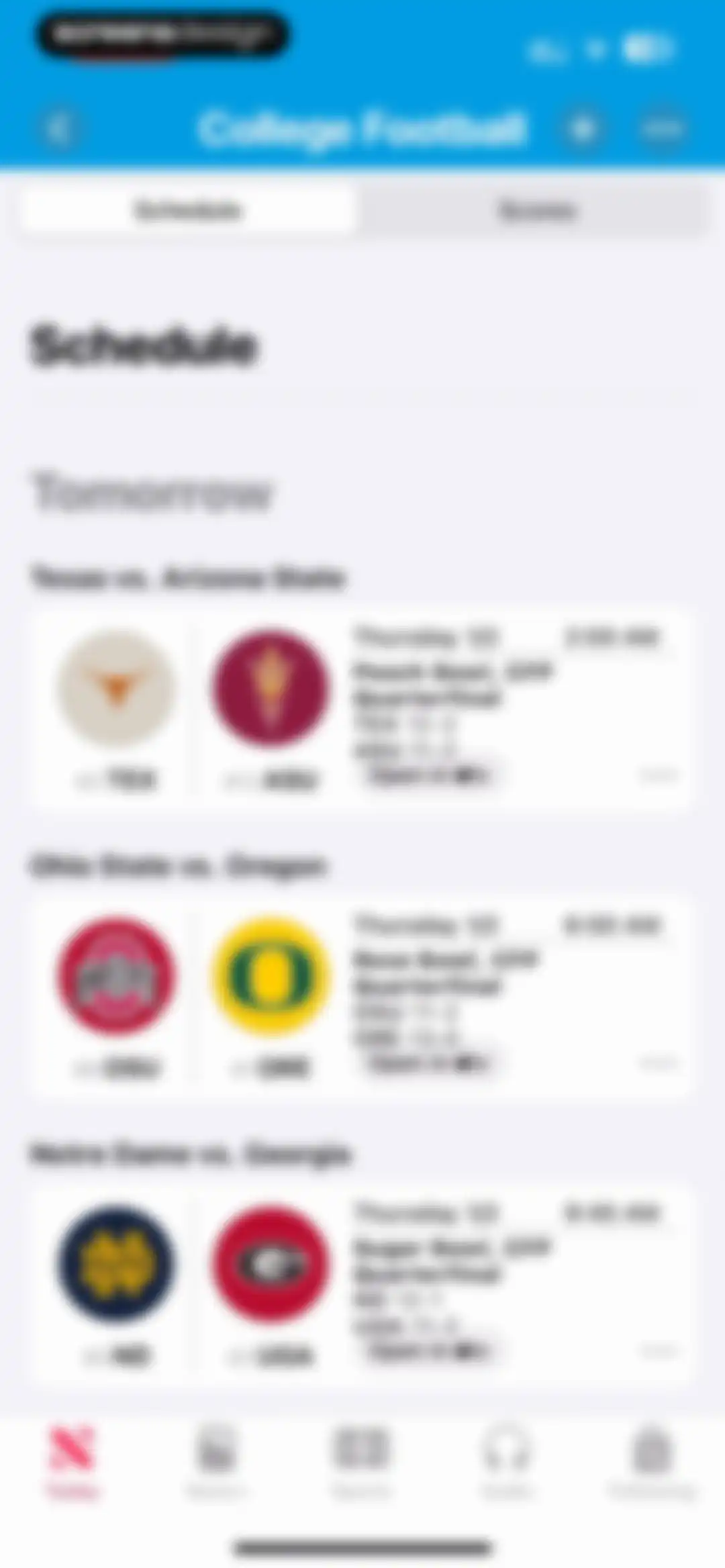Screen dimensions: 725x1568
Task: Open Ohio State vs. Oregon in TV app
Action: [x=430, y=1063]
